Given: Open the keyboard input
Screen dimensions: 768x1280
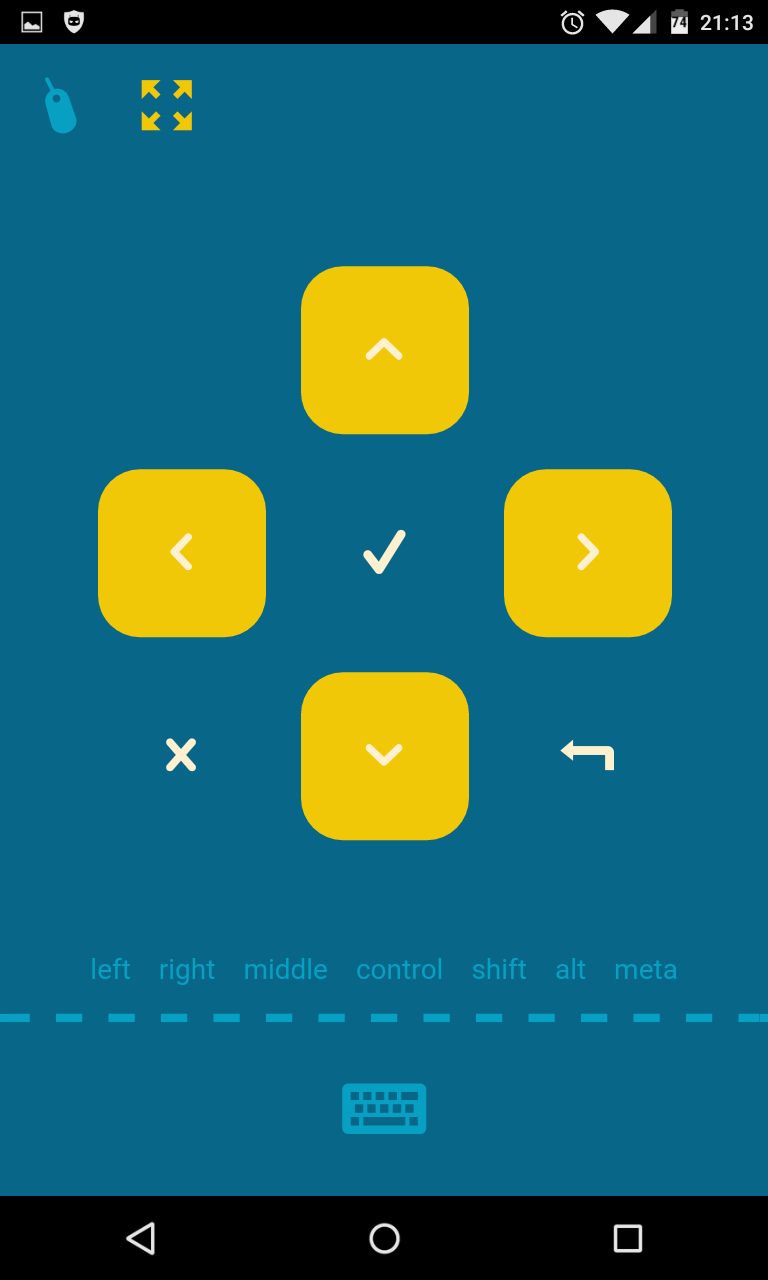Looking at the screenshot, I should click(384, 1108).
